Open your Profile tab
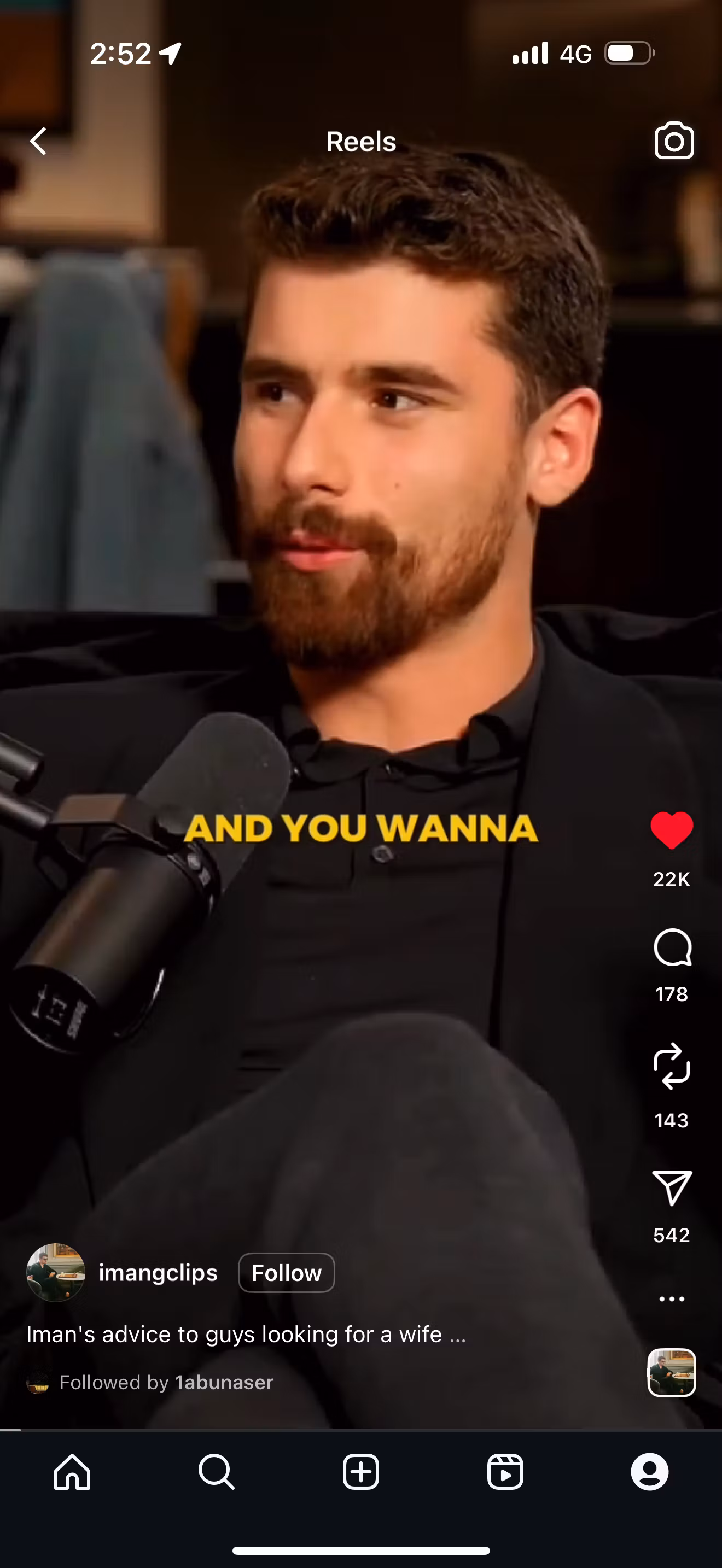This screenshot has height=1568, width=722. (x=650, y=1472)
